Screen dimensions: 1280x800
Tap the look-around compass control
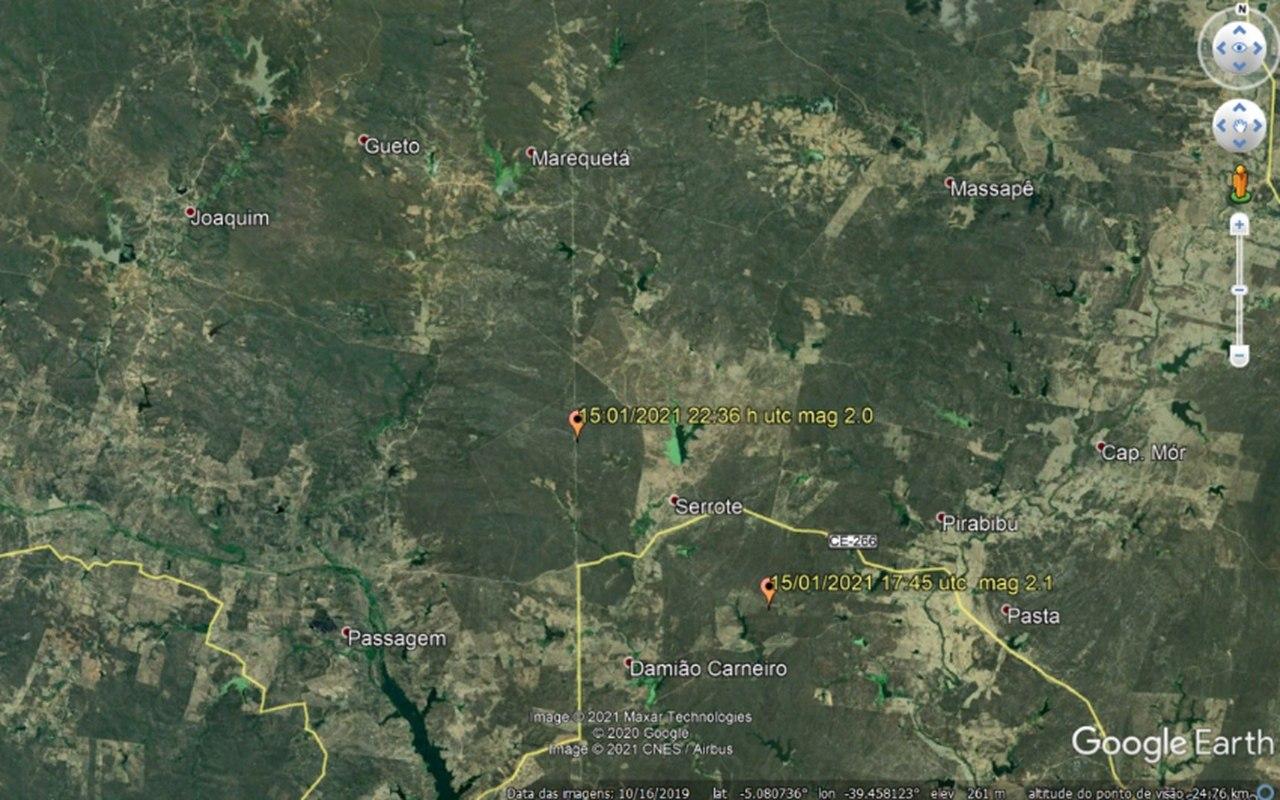click(x=1239, y=47)
